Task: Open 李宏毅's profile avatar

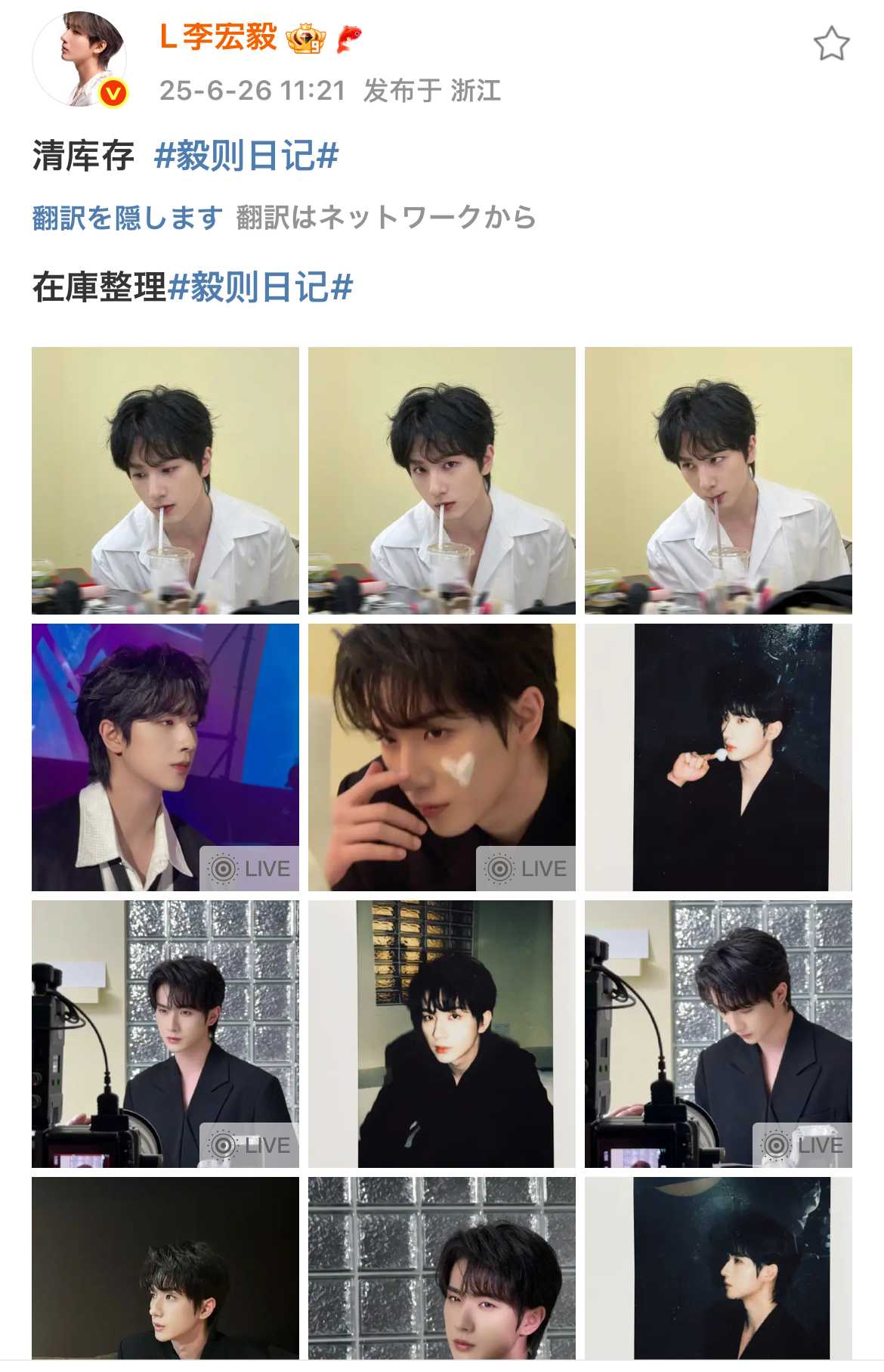Action: pos(79,59)
